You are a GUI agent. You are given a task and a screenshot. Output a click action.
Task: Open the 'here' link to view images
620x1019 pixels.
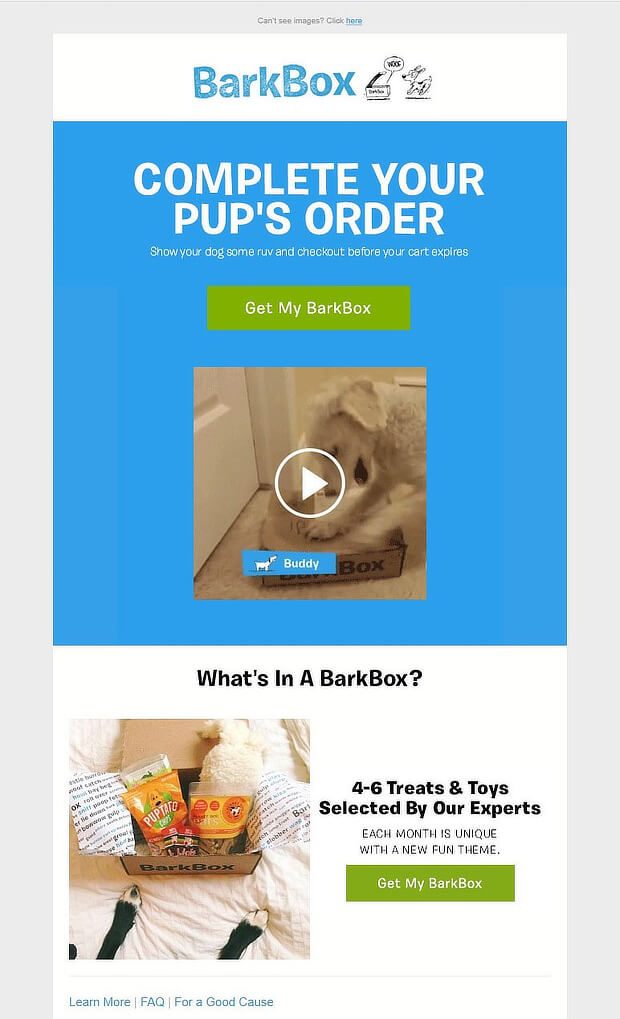click(x=354, y=20)
